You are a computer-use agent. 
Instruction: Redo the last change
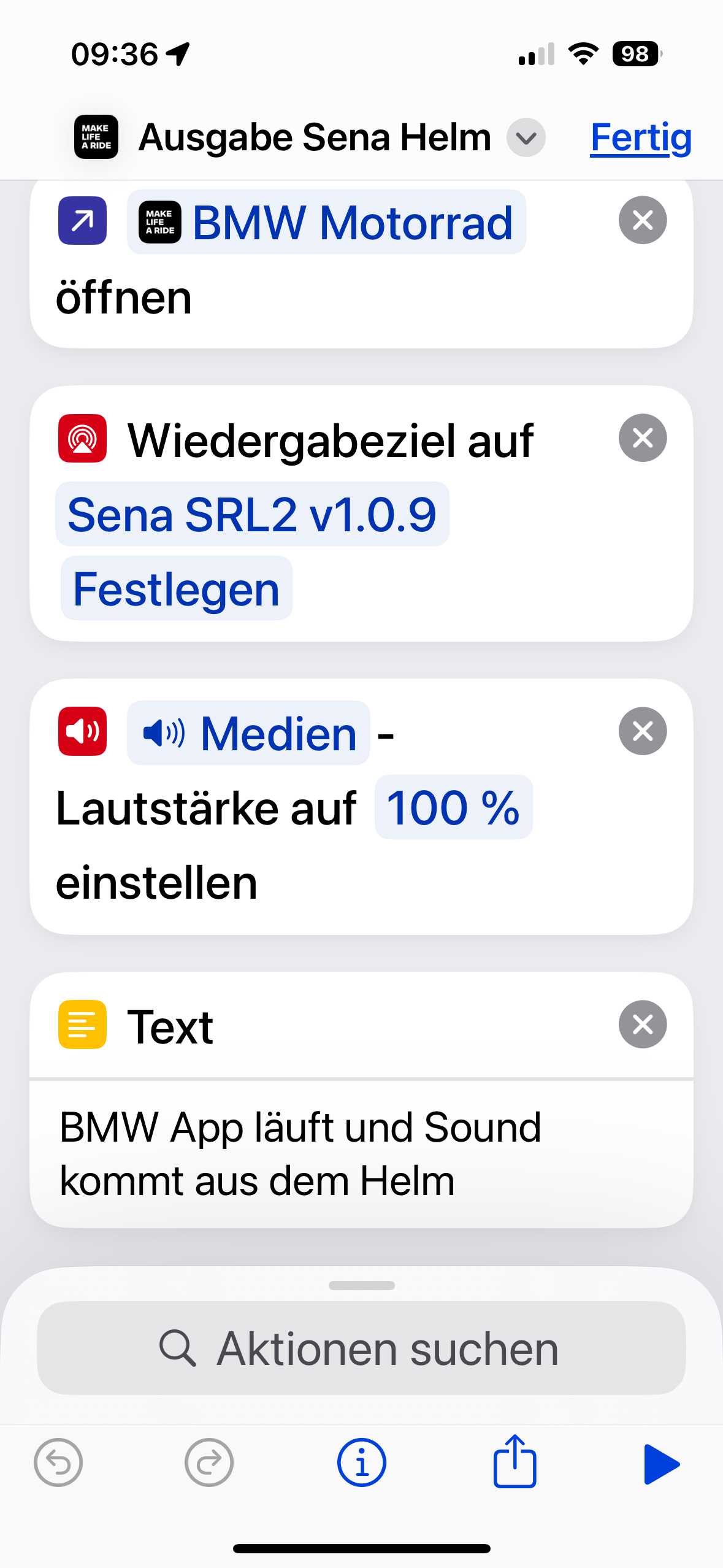[208, 1462]
